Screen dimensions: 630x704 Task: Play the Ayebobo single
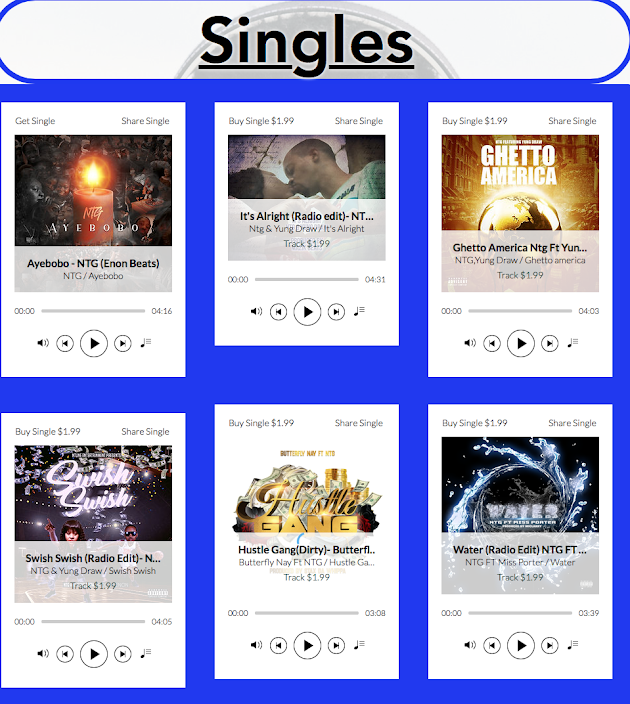point(94,343)
